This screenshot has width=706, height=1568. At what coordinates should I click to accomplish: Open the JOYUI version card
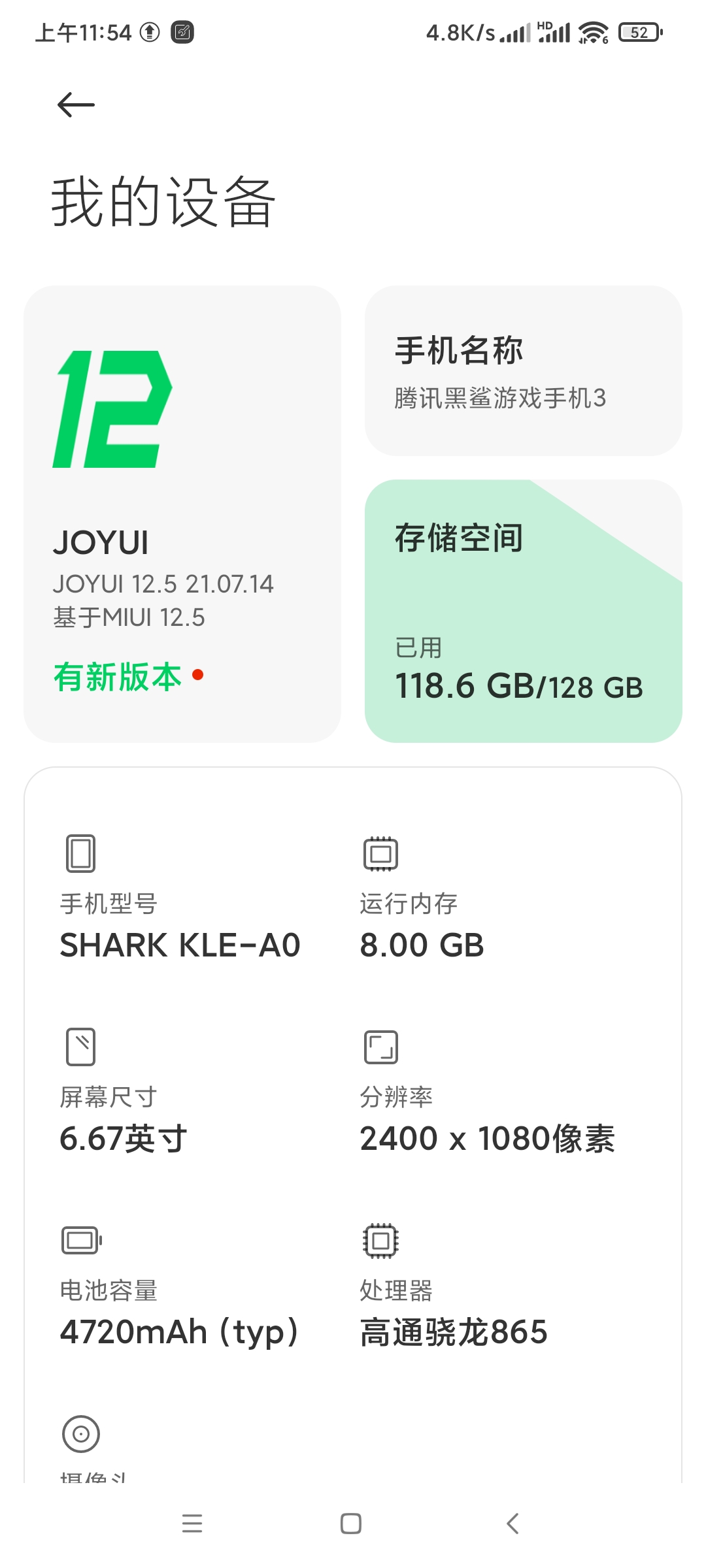coord(182,514)
